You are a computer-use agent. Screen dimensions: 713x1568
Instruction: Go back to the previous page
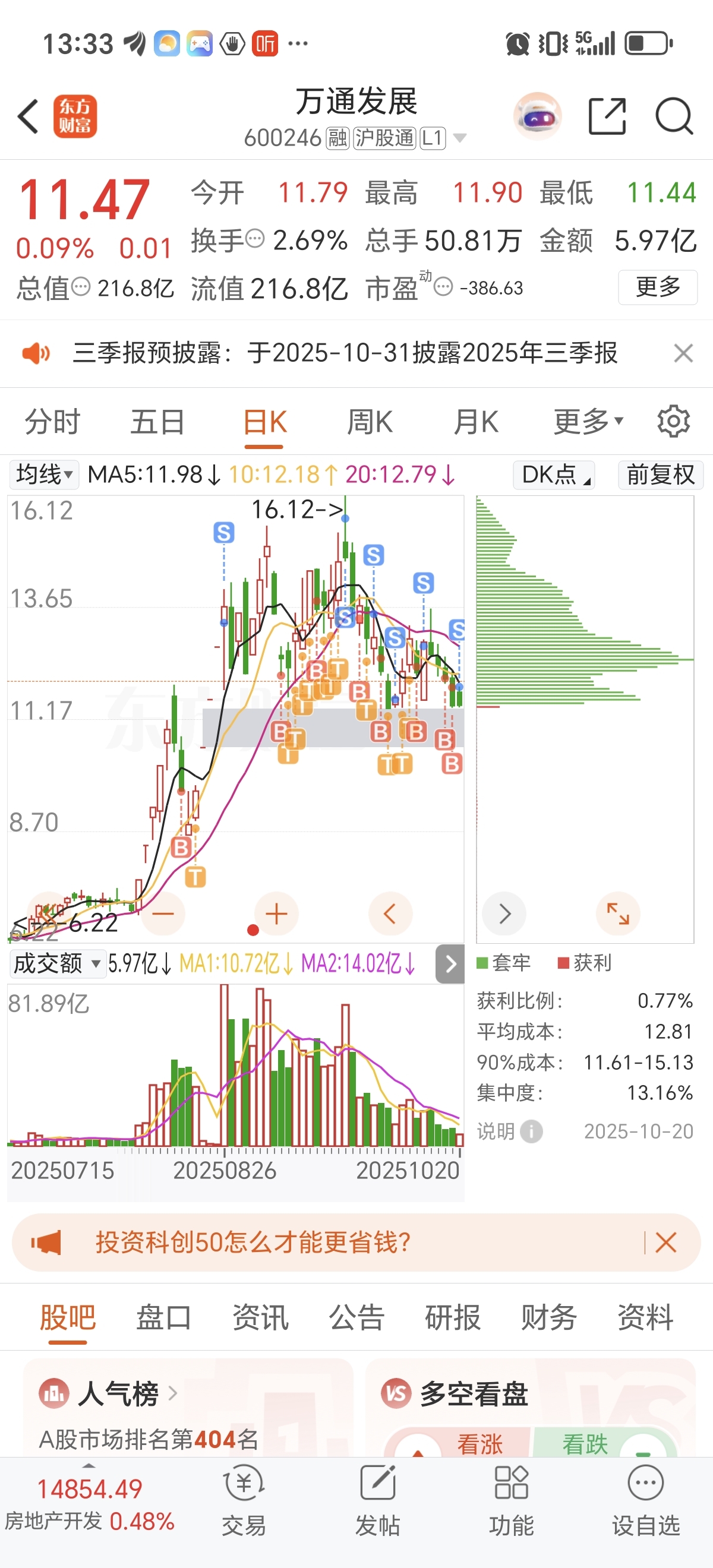[29, 116]
